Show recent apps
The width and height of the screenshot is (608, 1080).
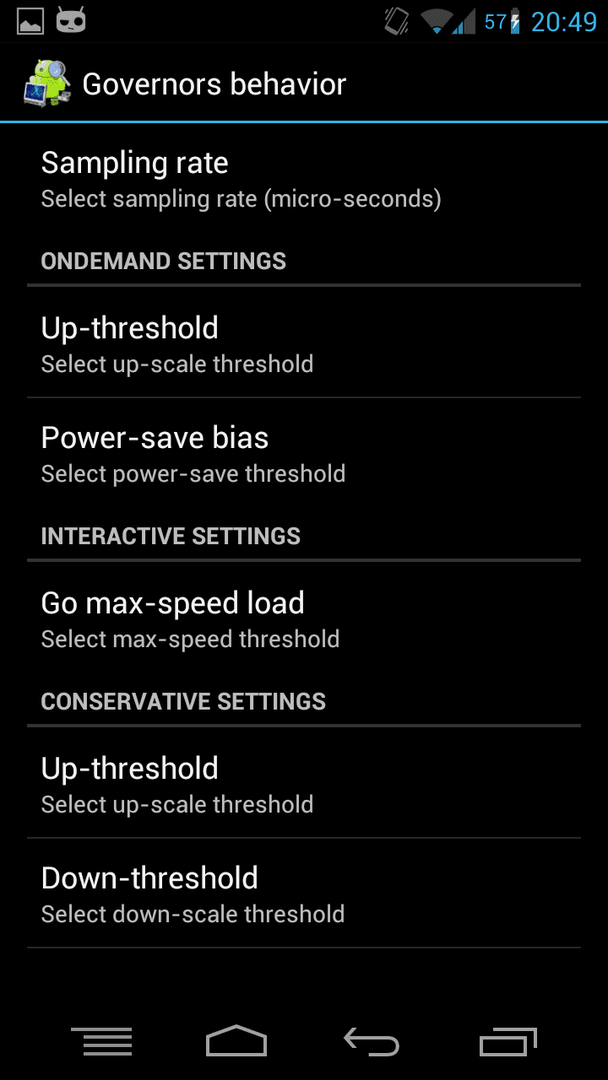click(507, 1041)
